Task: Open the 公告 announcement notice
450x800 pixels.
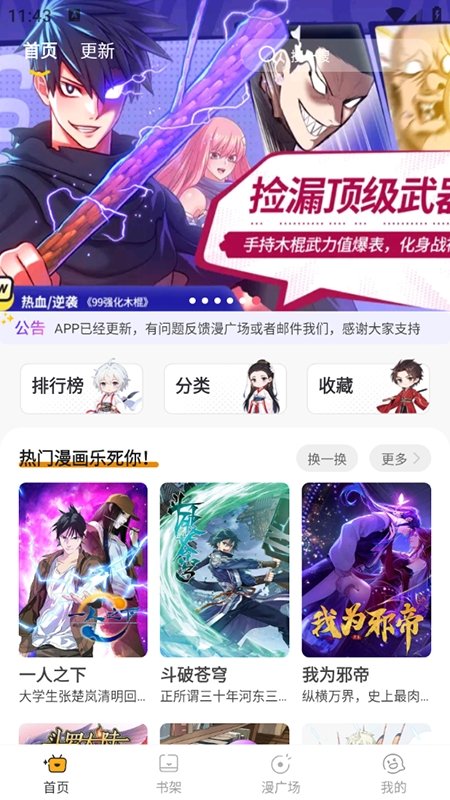Action: coord(225,328)
